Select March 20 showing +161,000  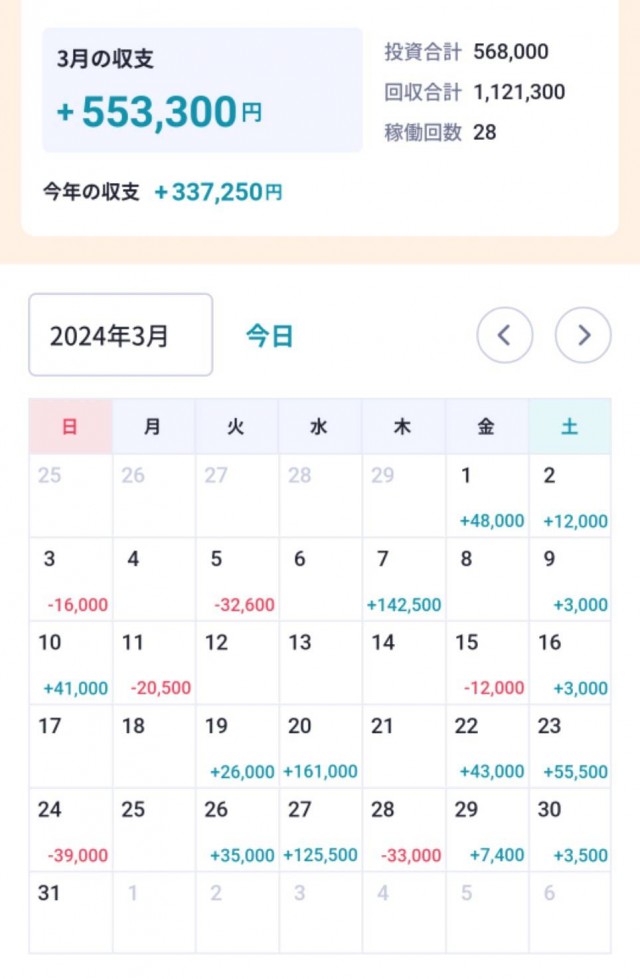320,748
